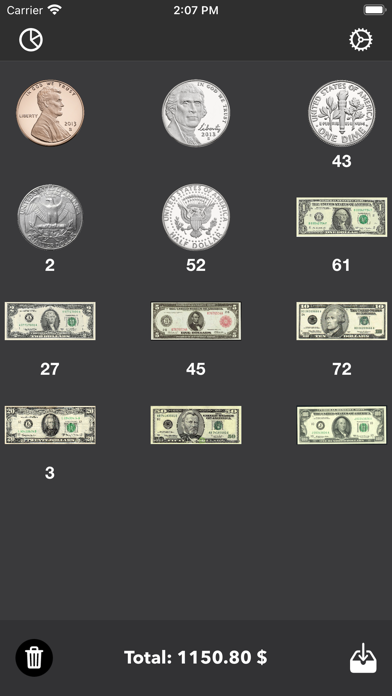The image size is (392, 696).
Task: Add a ten dollar bill
Action: click(x=341, y=321)
